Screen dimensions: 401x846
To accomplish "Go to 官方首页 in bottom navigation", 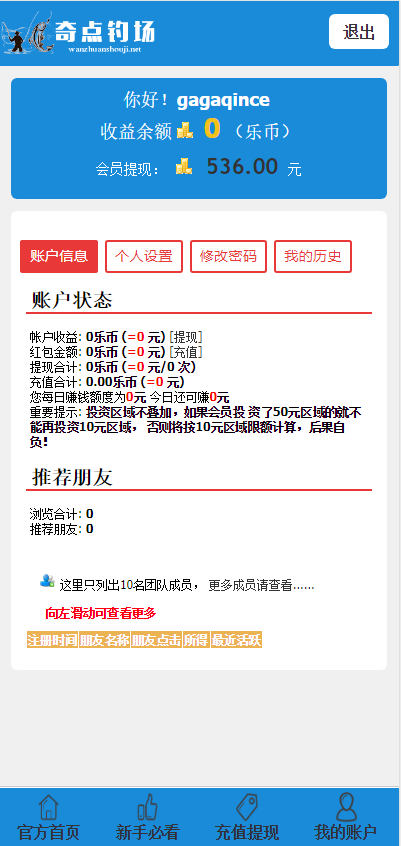I will (49, 817).
